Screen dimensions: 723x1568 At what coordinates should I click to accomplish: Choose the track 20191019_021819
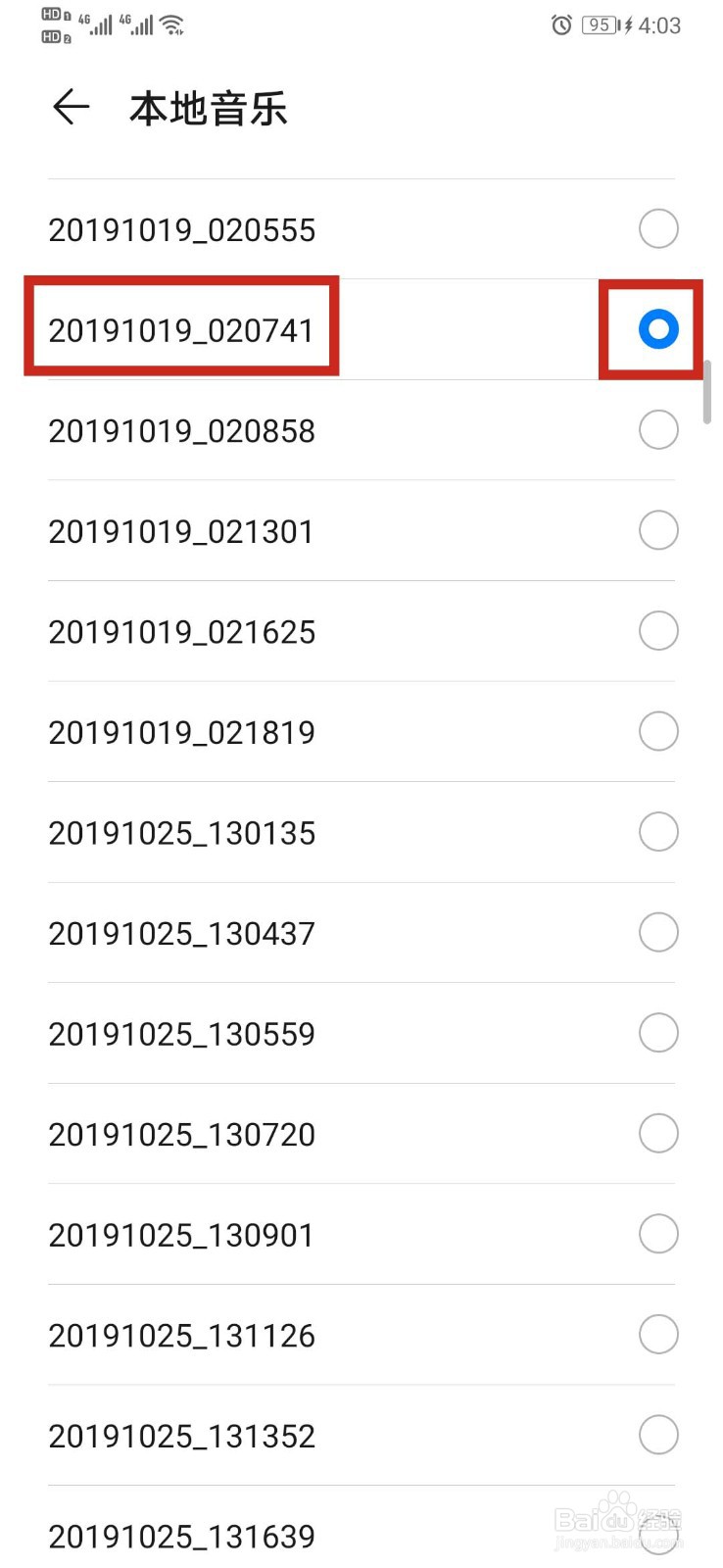coord(361,731)
